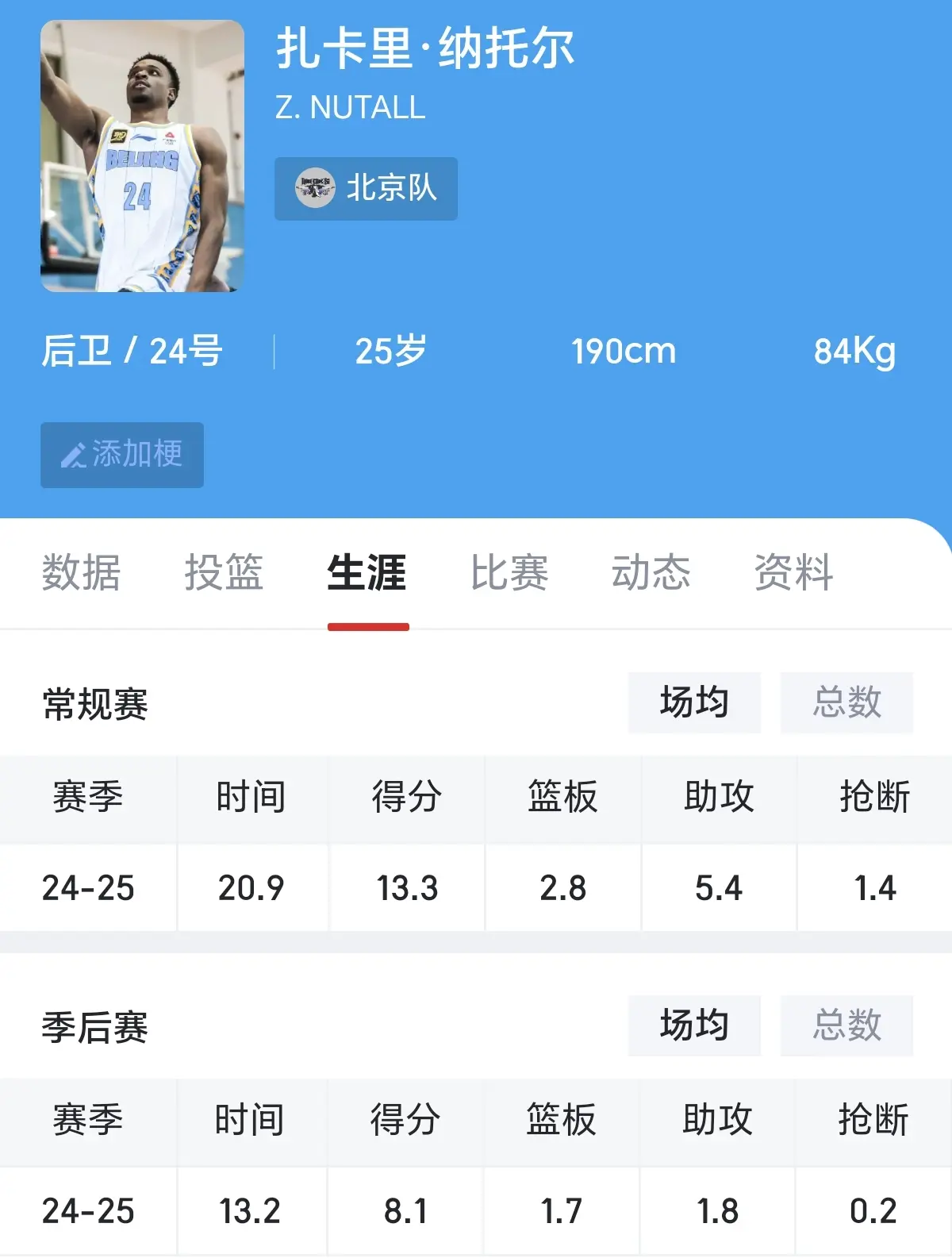
Task: Open the player photo of 扎卡里·纳托尔
Action: (x=142, y=156)
